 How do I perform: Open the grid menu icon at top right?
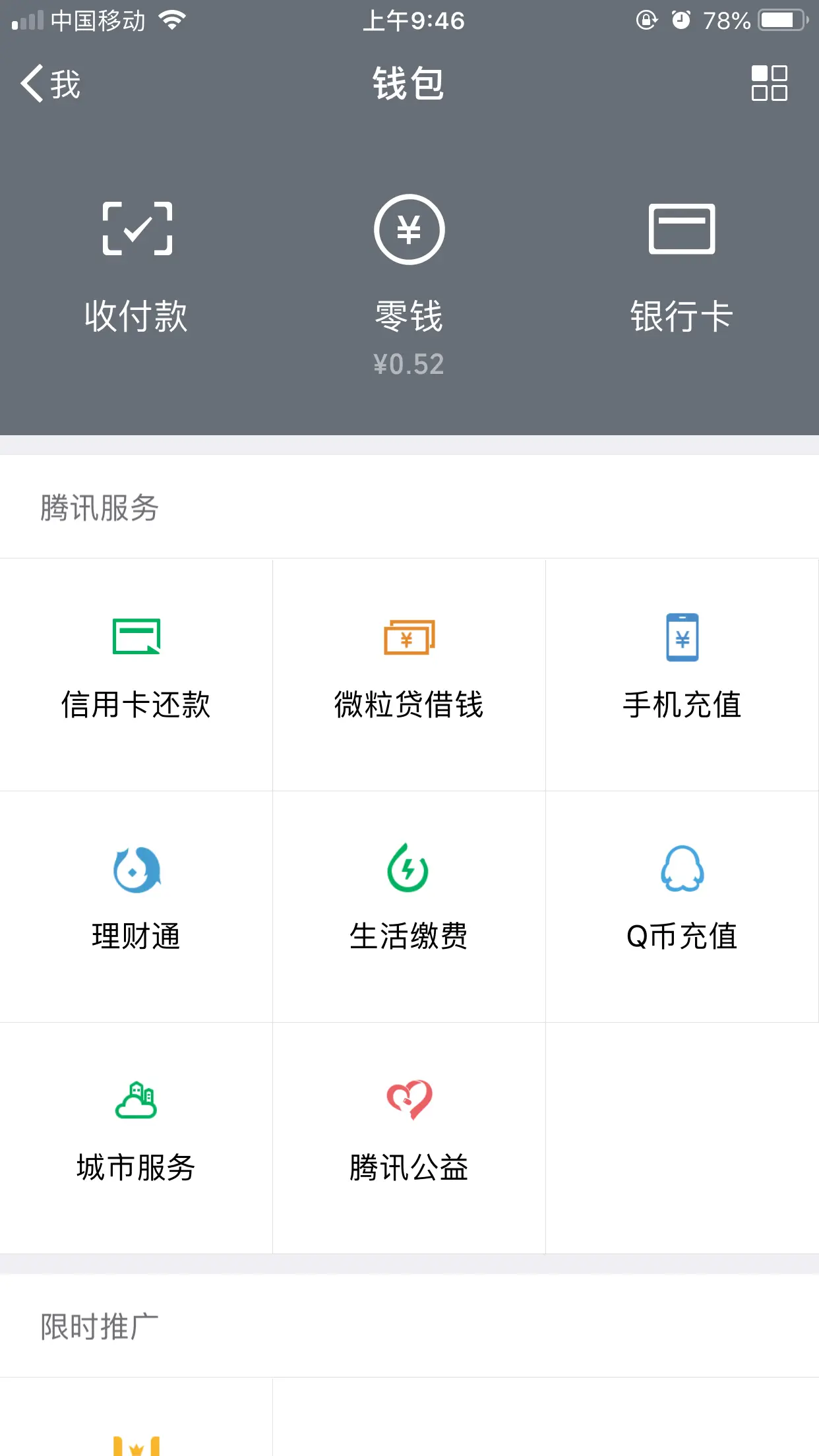769,83
